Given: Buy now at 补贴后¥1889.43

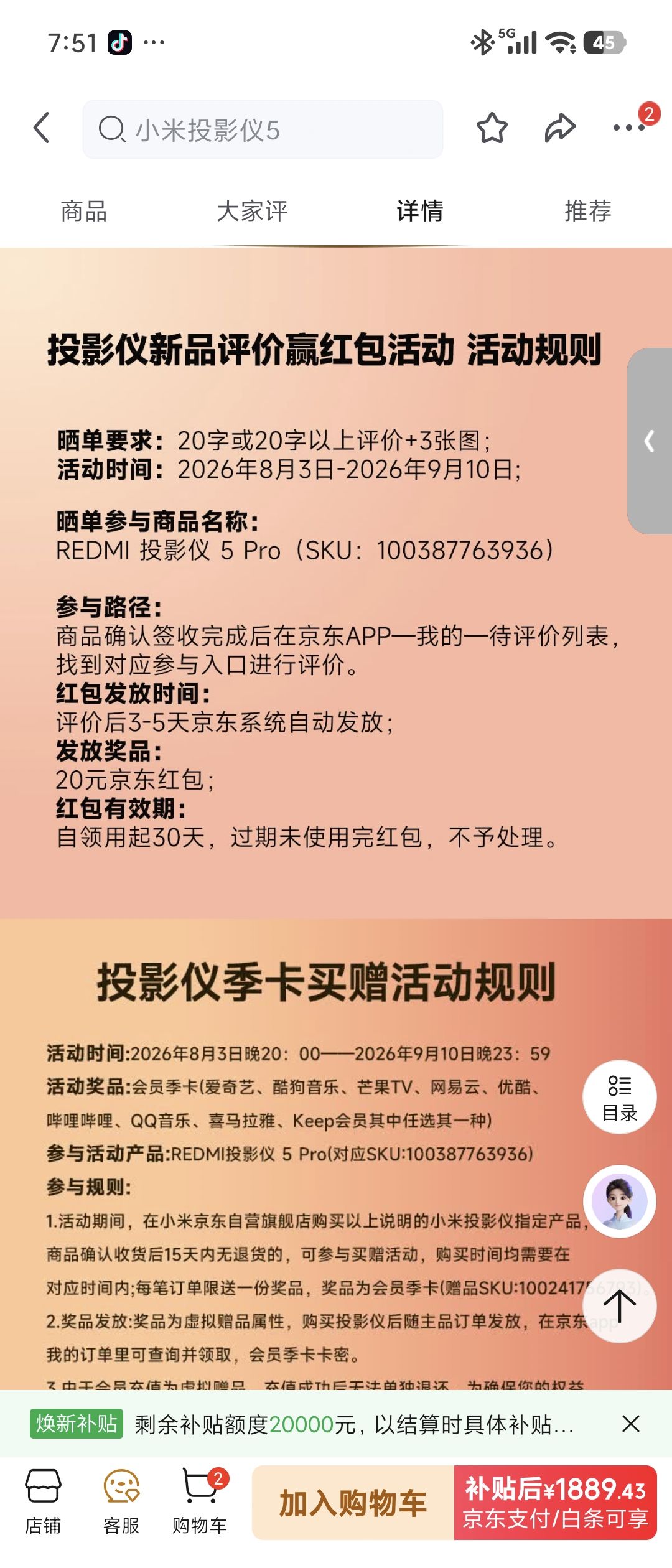Looking at the screenshot, I should (556, 1503).
